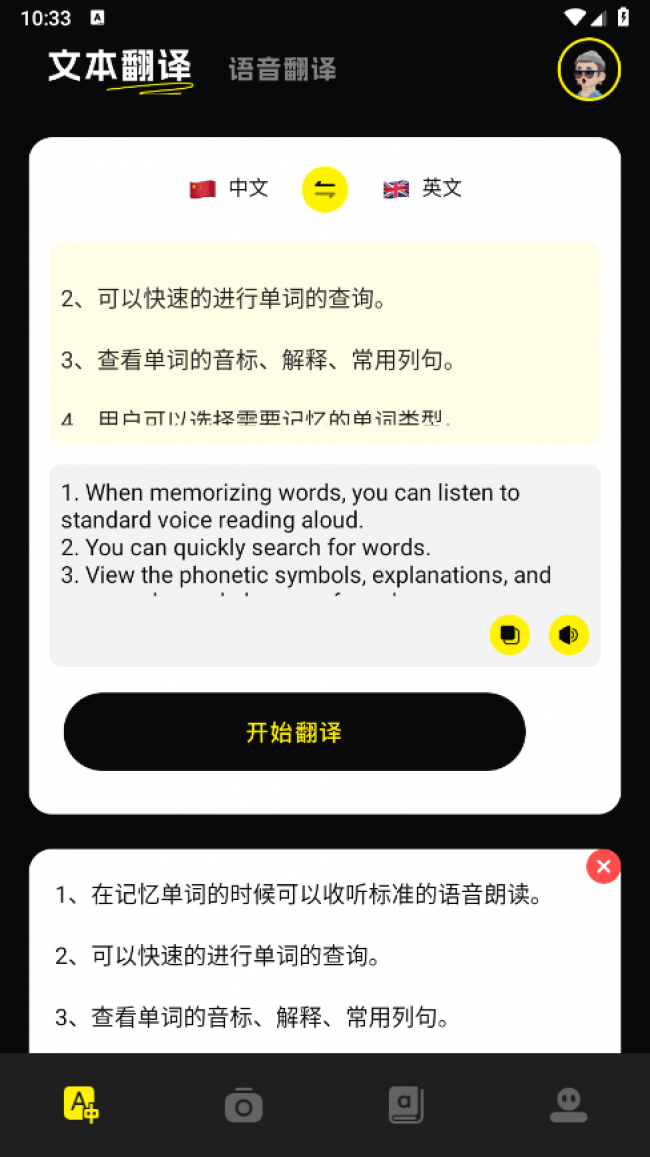Select the text translation bottom tab
Image resolution: width=650 pixels, height=1157 pixels.
point(81,1105)
